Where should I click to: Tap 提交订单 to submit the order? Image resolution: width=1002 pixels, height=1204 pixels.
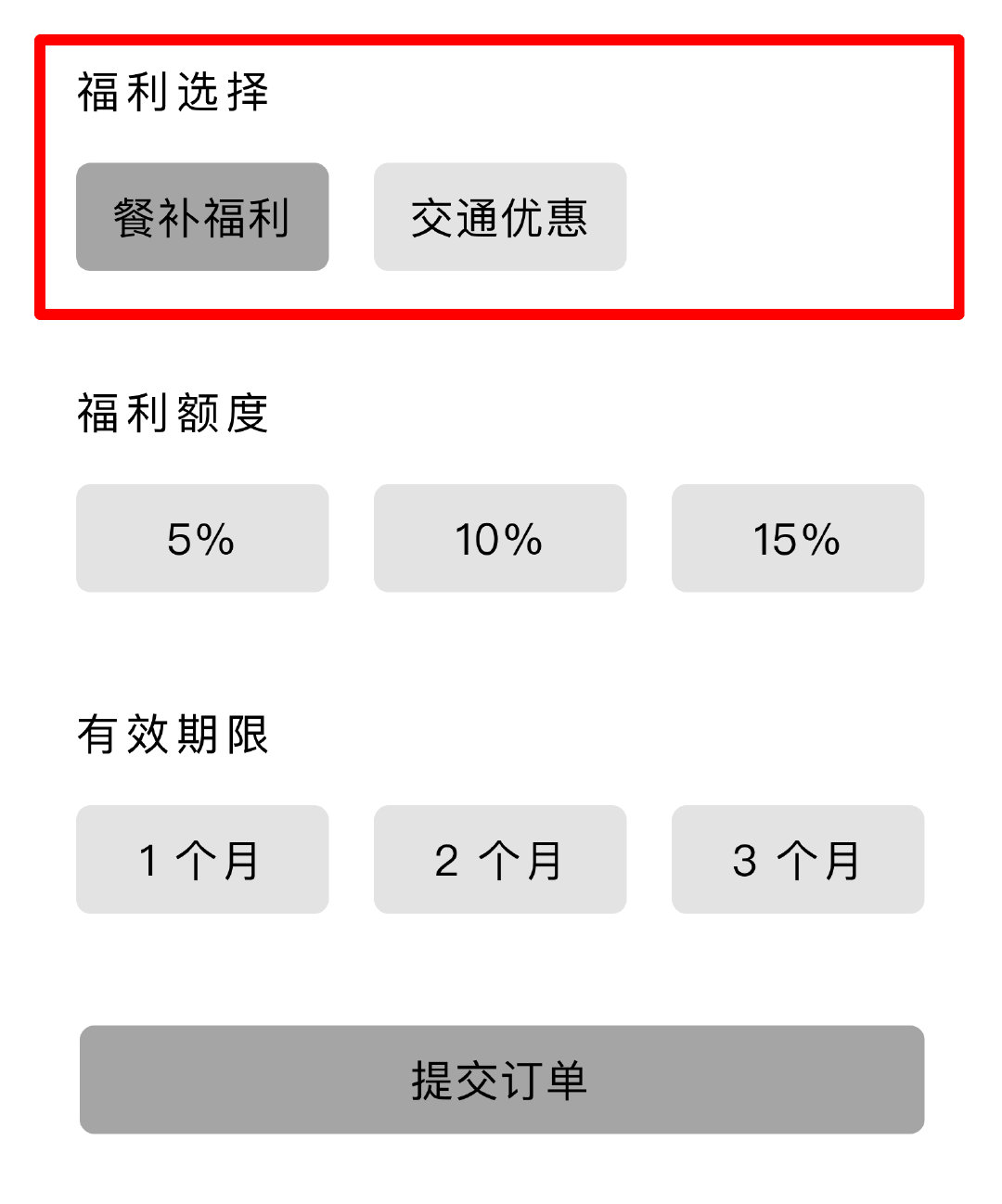pos(502,1080)
